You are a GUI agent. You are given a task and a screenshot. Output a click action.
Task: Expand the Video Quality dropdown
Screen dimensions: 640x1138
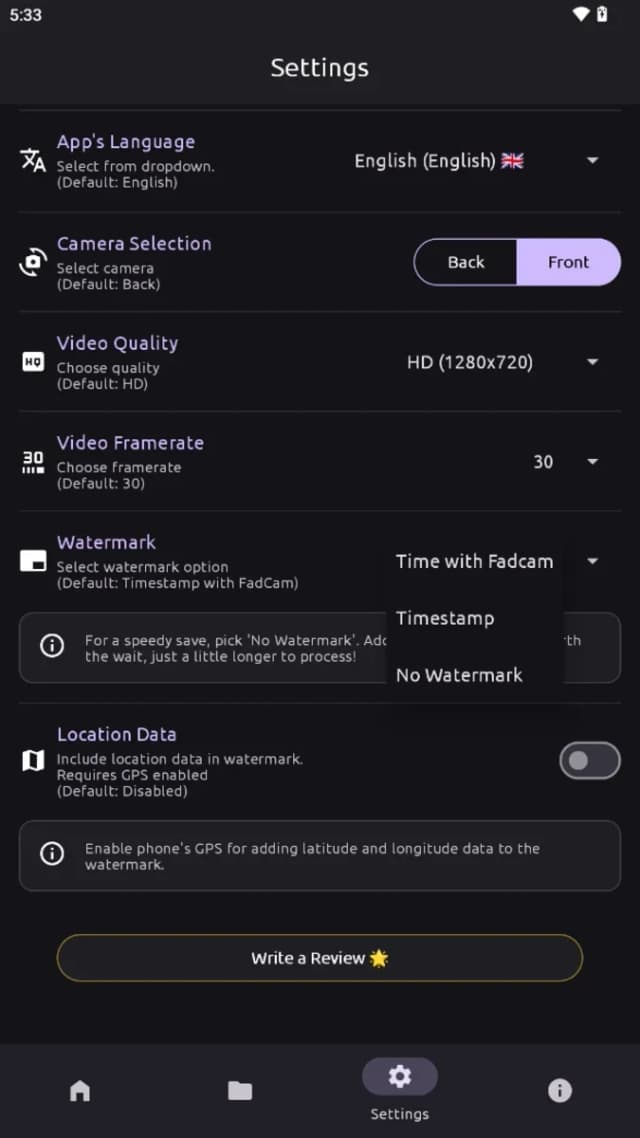point(502,361)
